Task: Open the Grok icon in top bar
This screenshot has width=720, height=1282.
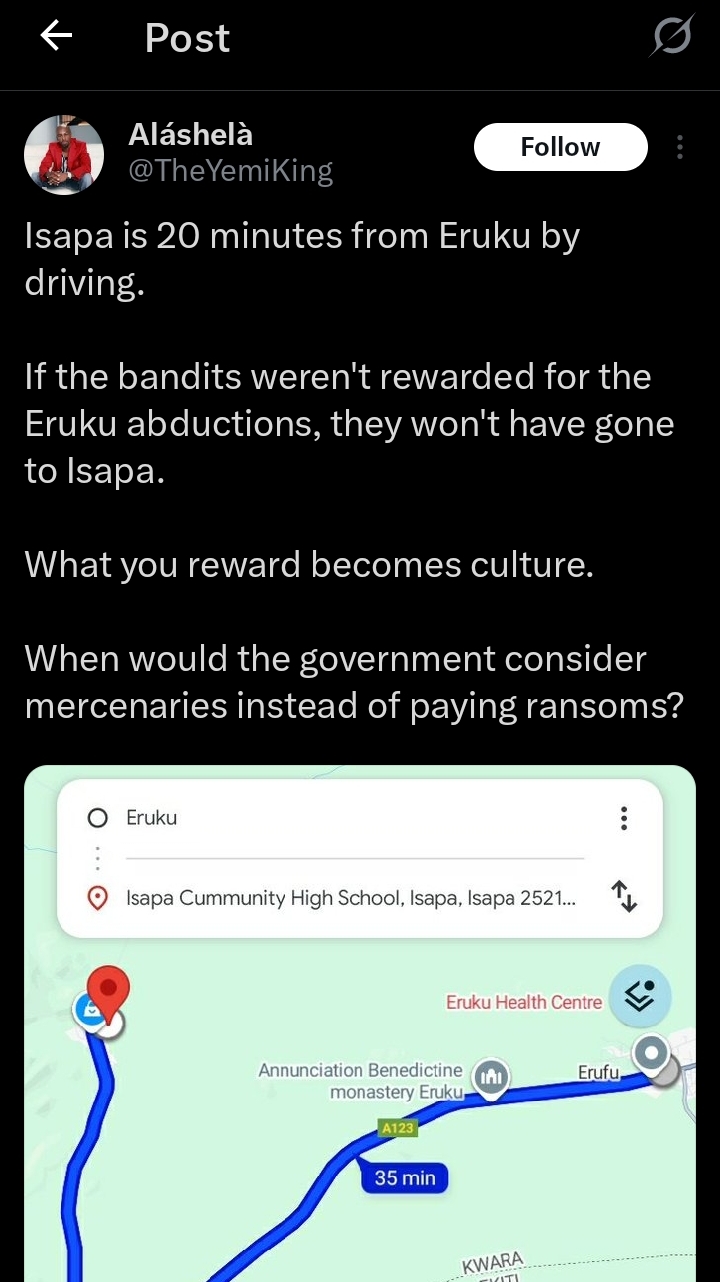Action: tap(671, 38)
